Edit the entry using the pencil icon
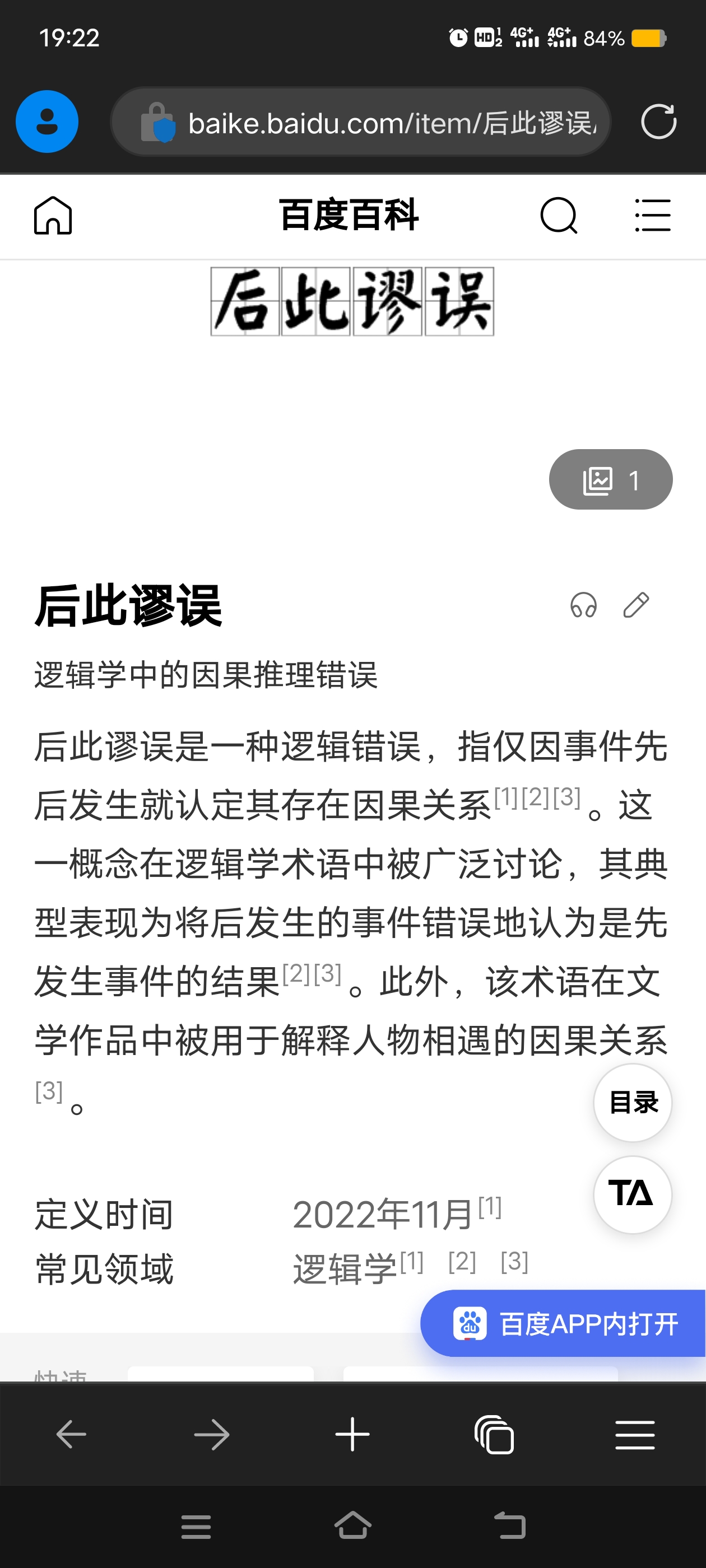 pyautogui.click(x=636, y=605)
